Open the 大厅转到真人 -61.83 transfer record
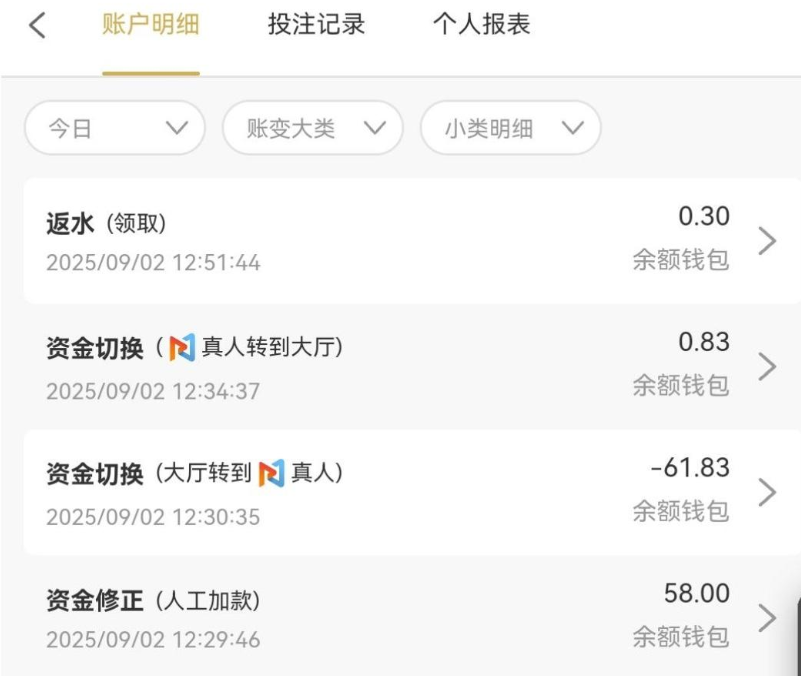This screenshot has height=676, width=801. point(400,493)
